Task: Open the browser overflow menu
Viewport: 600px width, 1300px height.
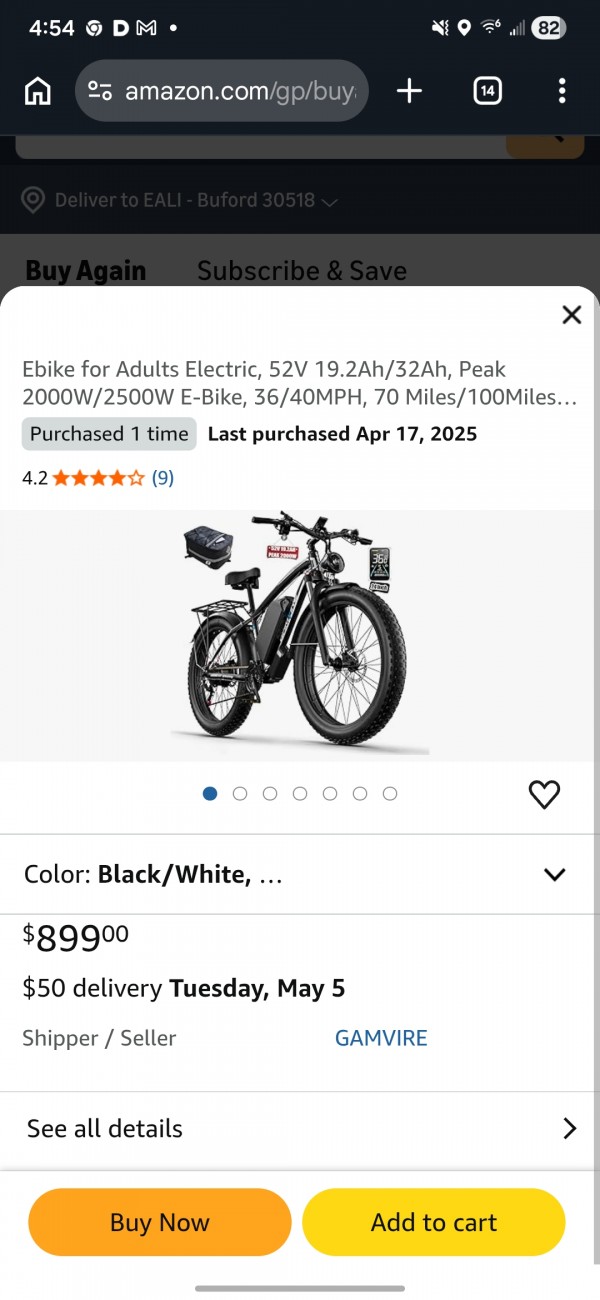Action: click(562, 91)
